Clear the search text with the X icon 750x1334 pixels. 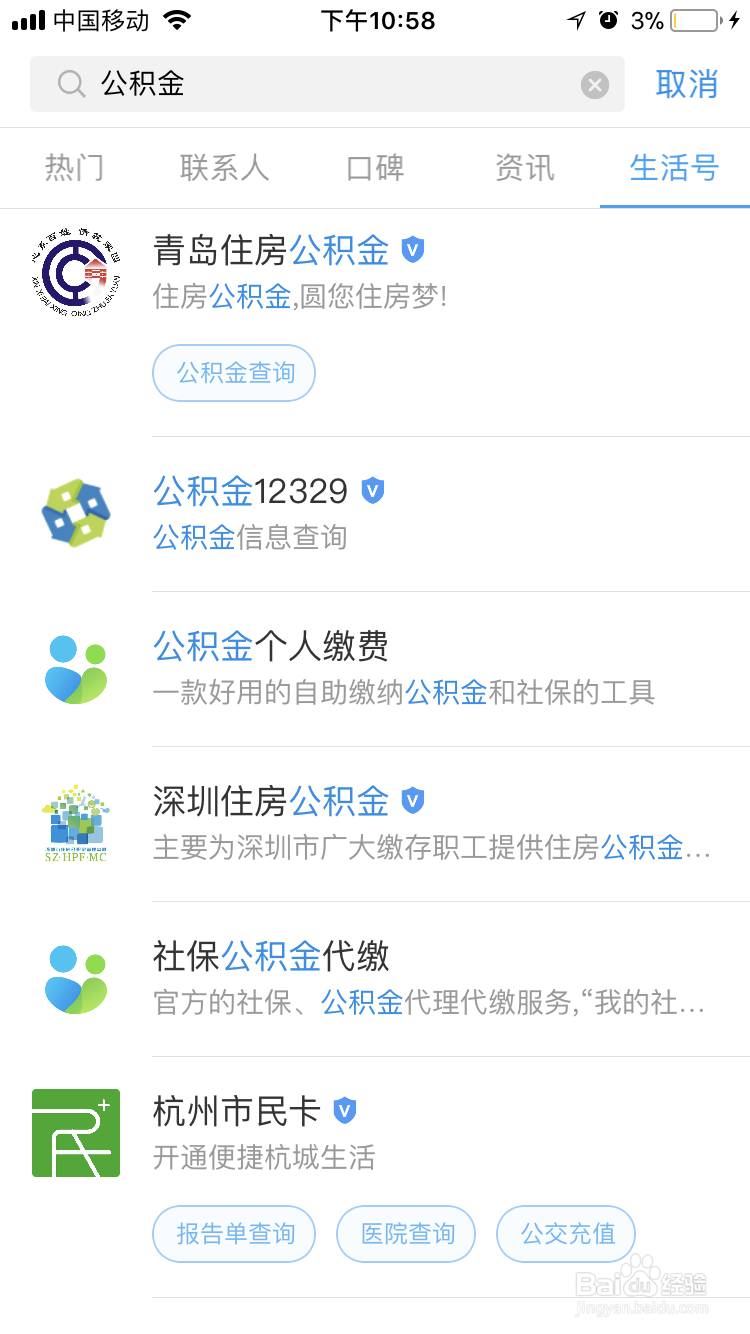click(x=595, y=85)
